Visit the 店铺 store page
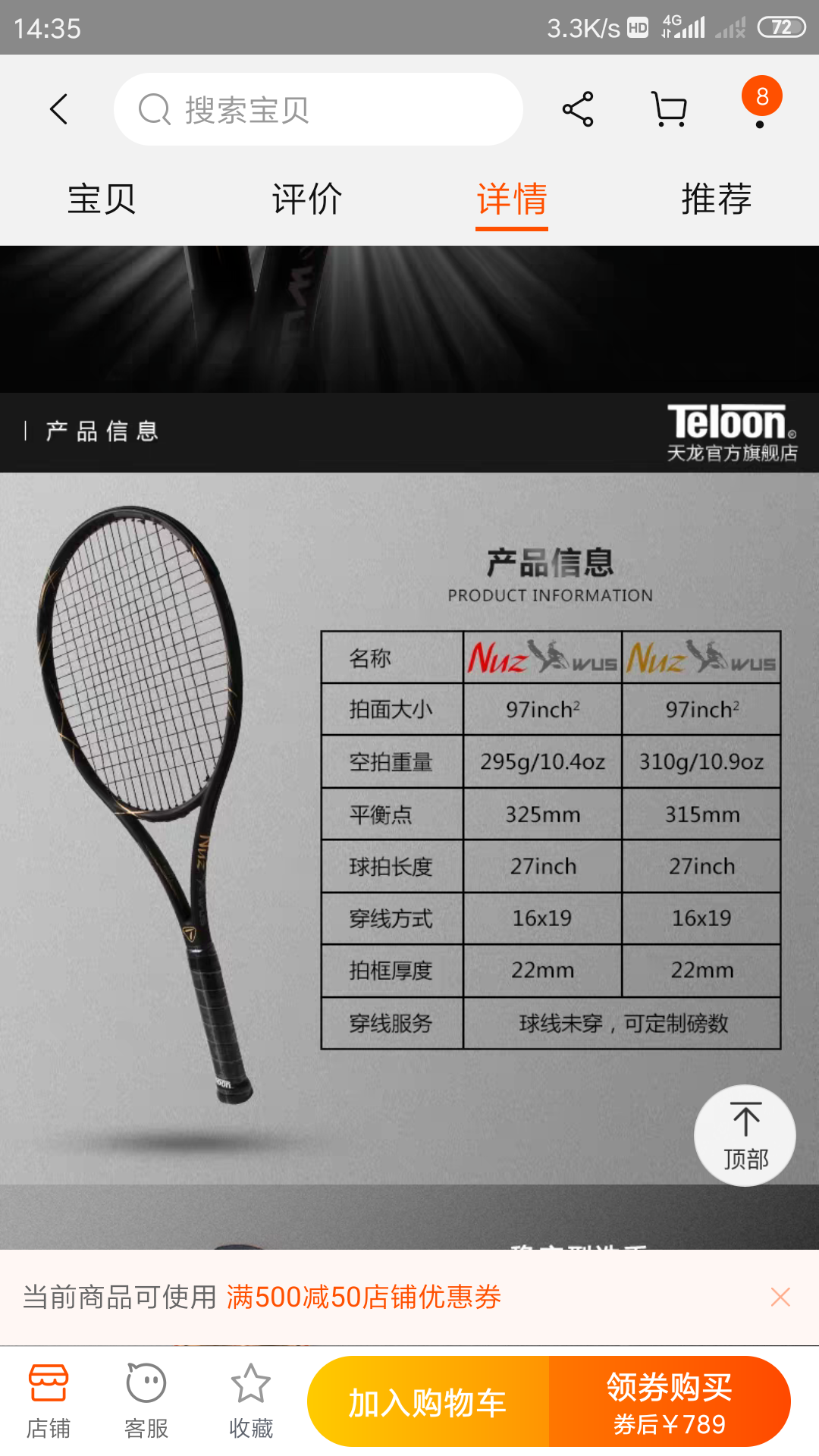This screenshot has height=1456, width=819. [x=49, y=1401]
